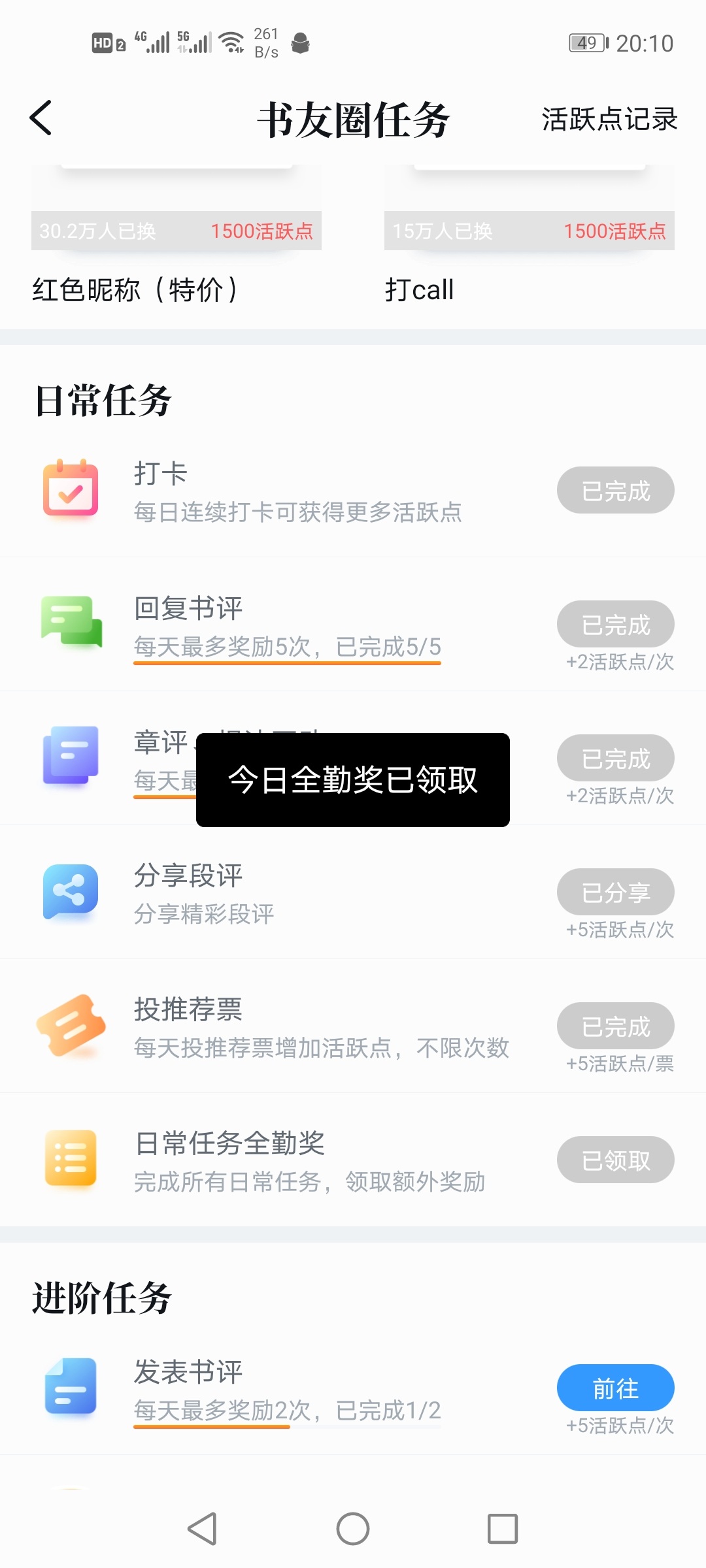Image resolution: width=706 pixels, height=1568 pixels.
Task: Tap 前往 to go publish 发表书评
Action: pos(615,1388)
